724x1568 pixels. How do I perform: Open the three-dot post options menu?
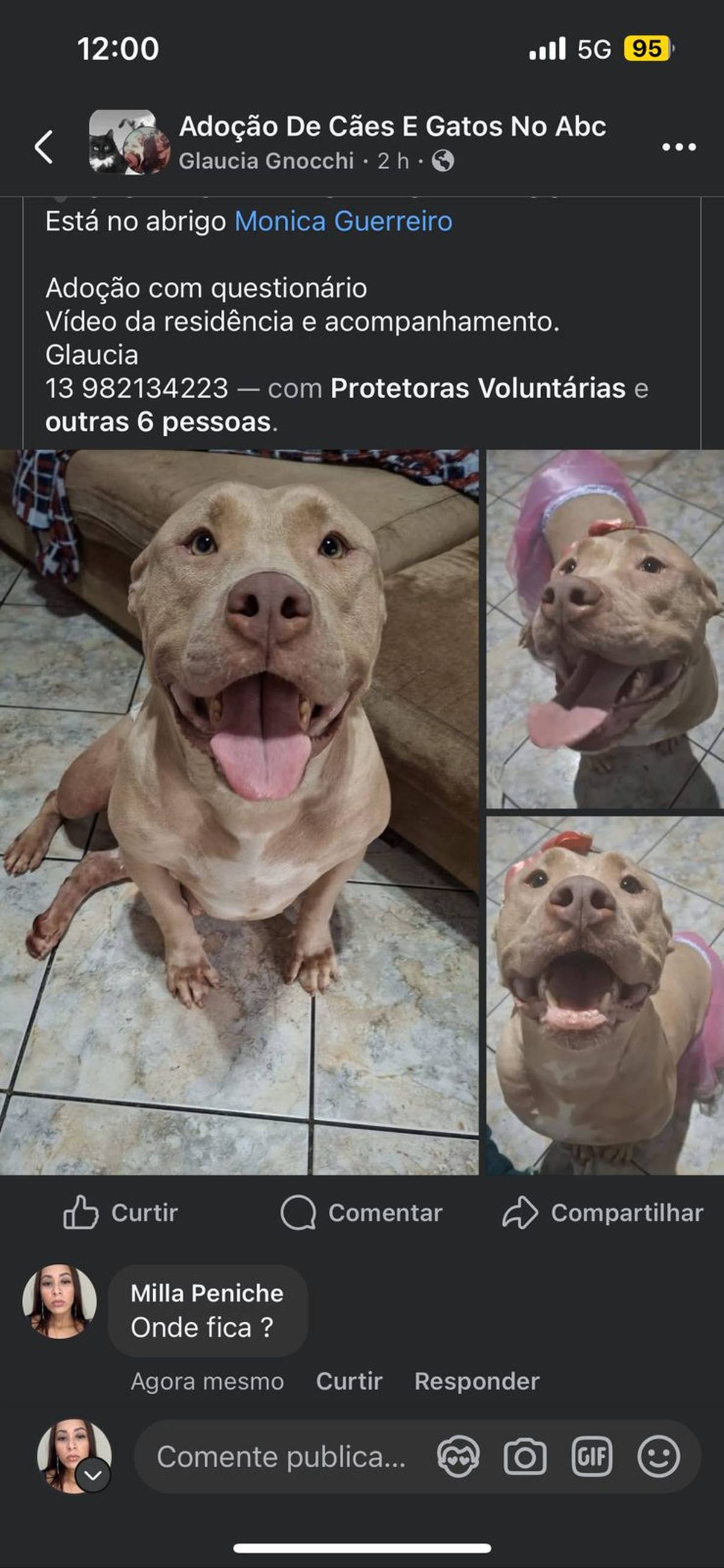[678, 147]
